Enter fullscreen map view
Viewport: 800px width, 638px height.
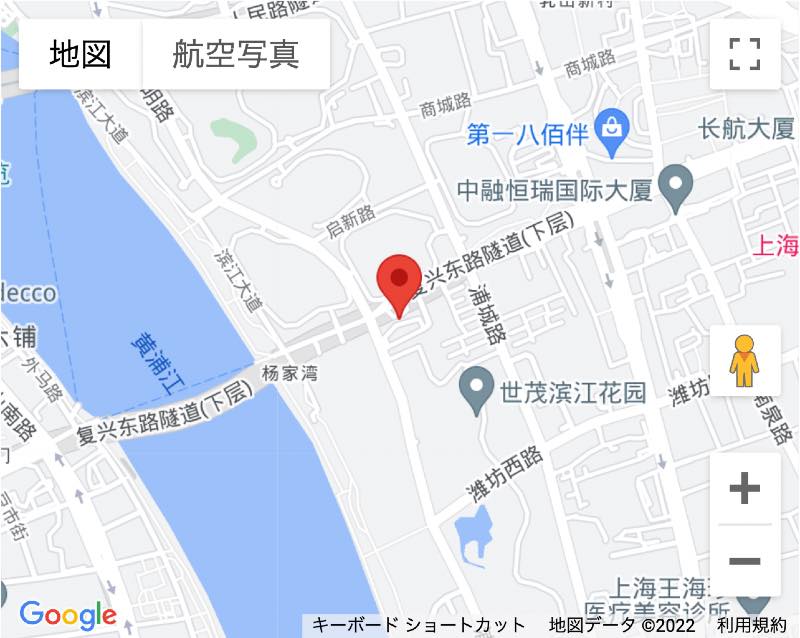tap(745, 54)
